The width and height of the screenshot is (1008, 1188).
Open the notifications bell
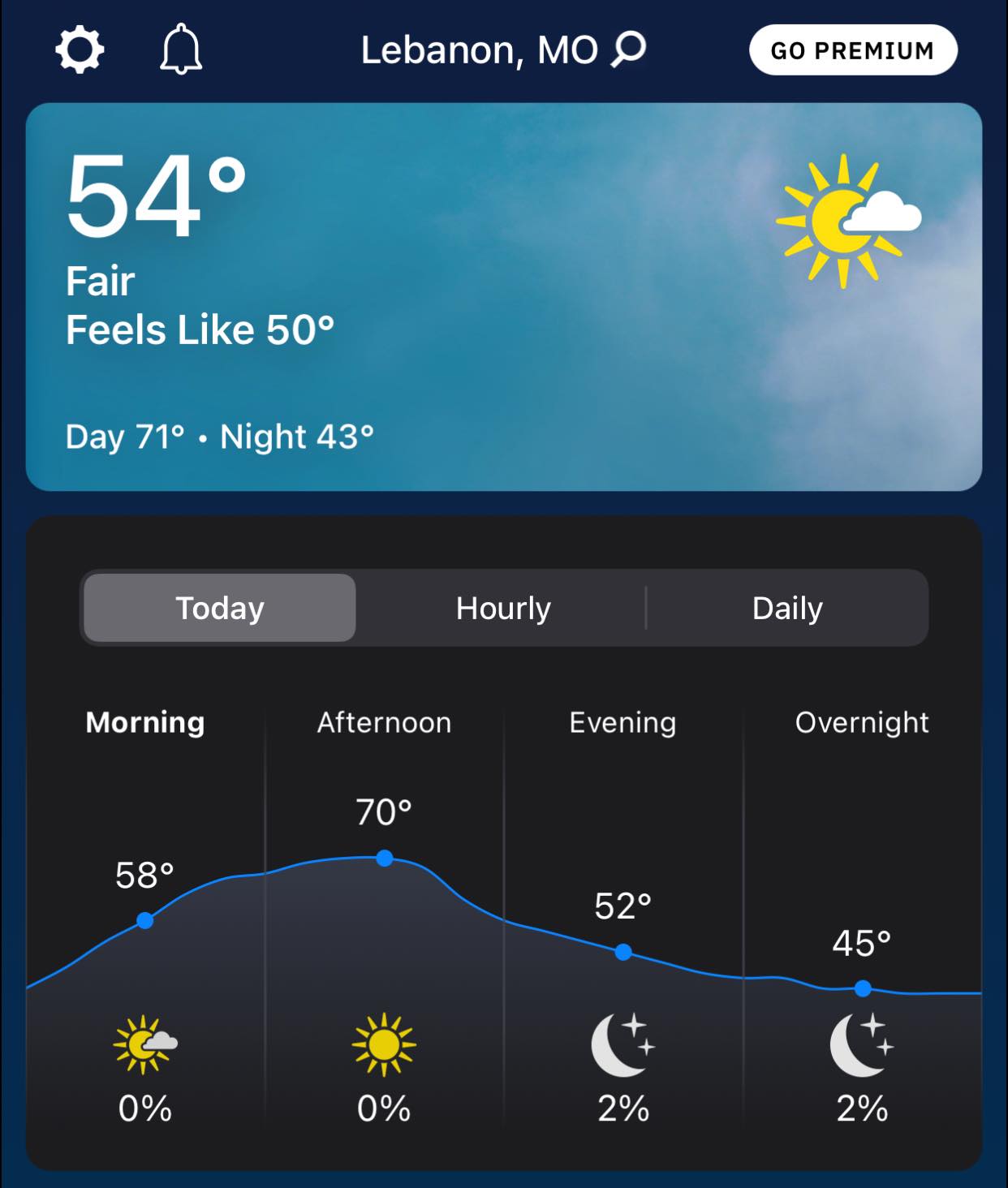180,50
